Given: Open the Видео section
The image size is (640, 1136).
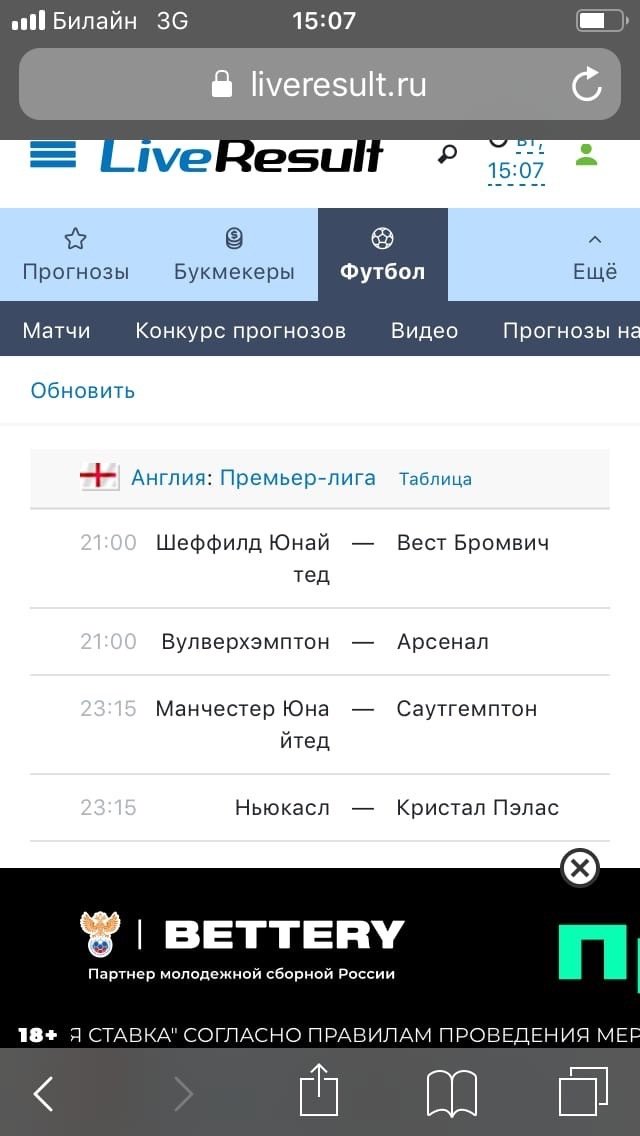Looking at the screenshot, I should point(424,331).
